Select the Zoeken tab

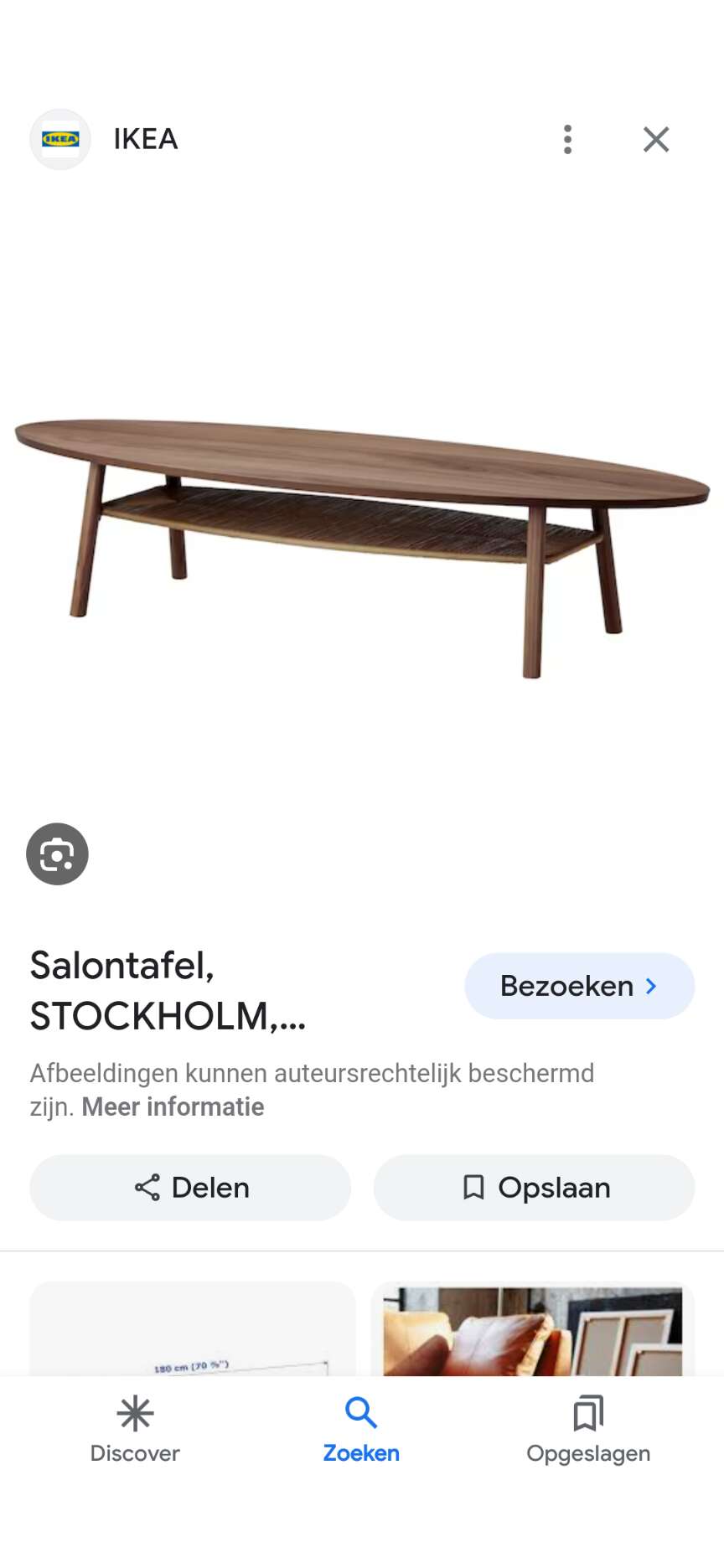(361, 1430)
